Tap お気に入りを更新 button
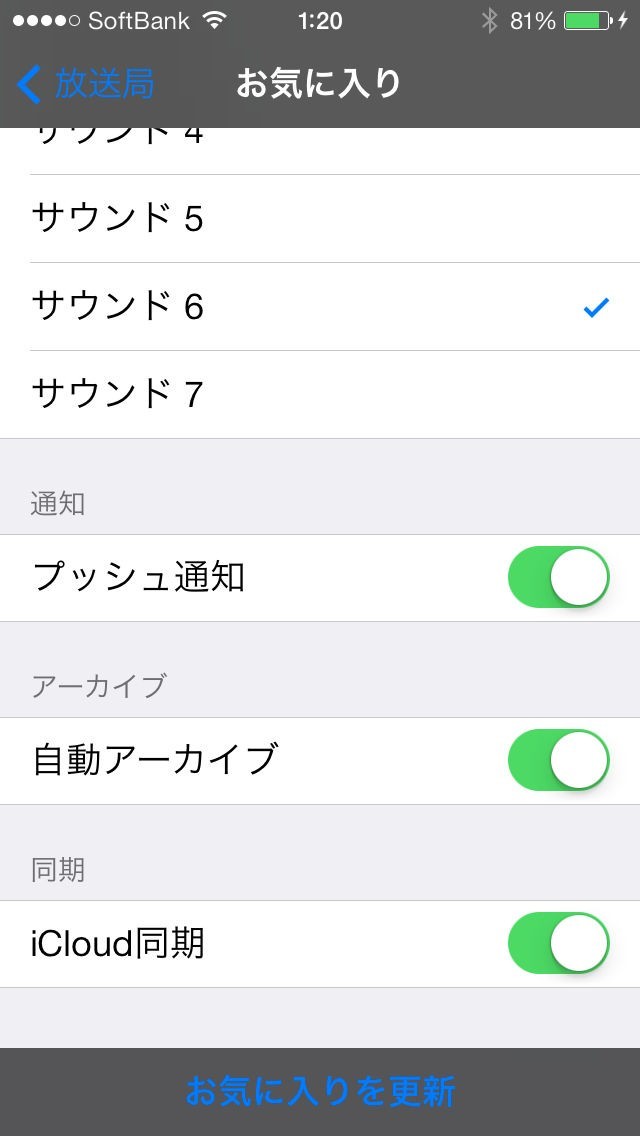Screen dimensions: 640x1136 (320, 1091)
